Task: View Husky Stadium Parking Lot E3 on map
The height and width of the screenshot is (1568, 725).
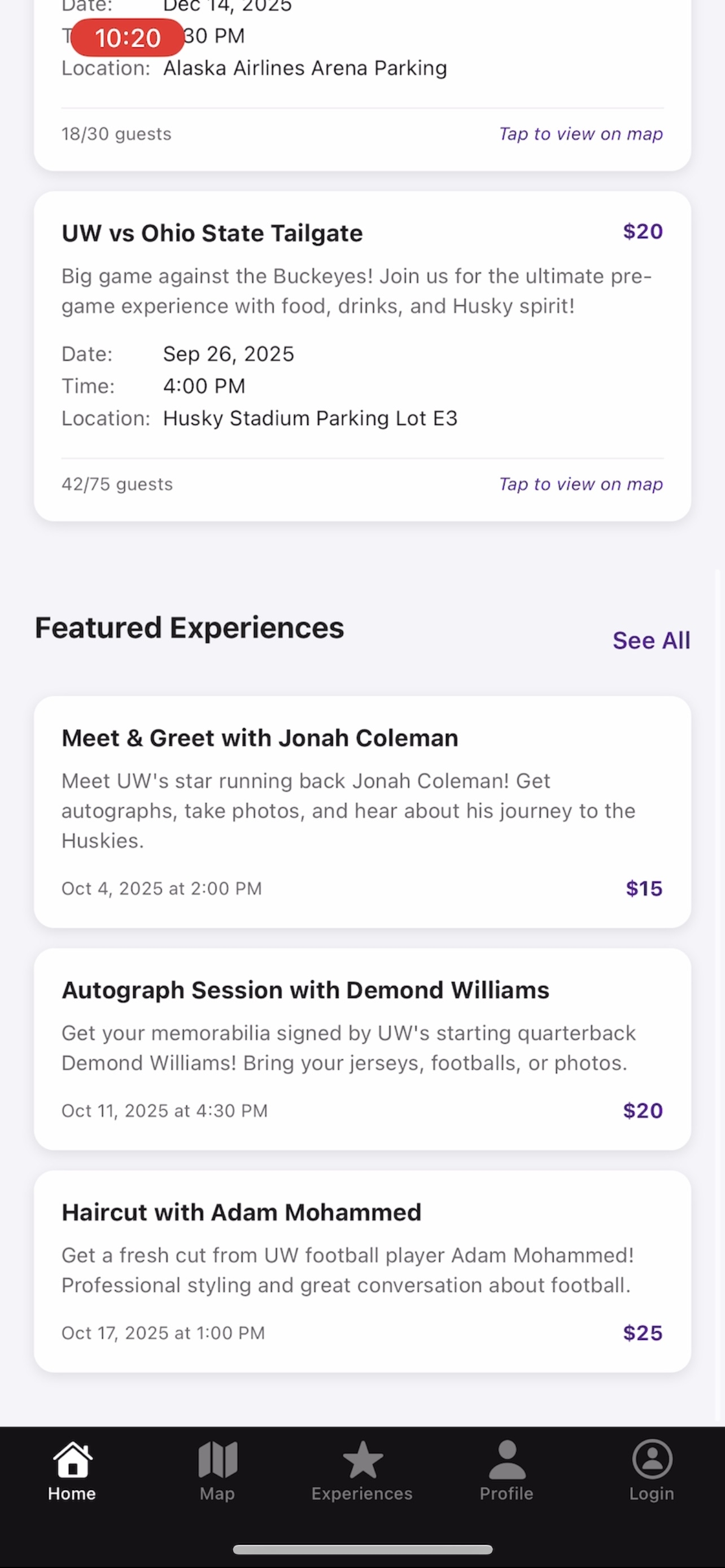Action: (580, 484)
